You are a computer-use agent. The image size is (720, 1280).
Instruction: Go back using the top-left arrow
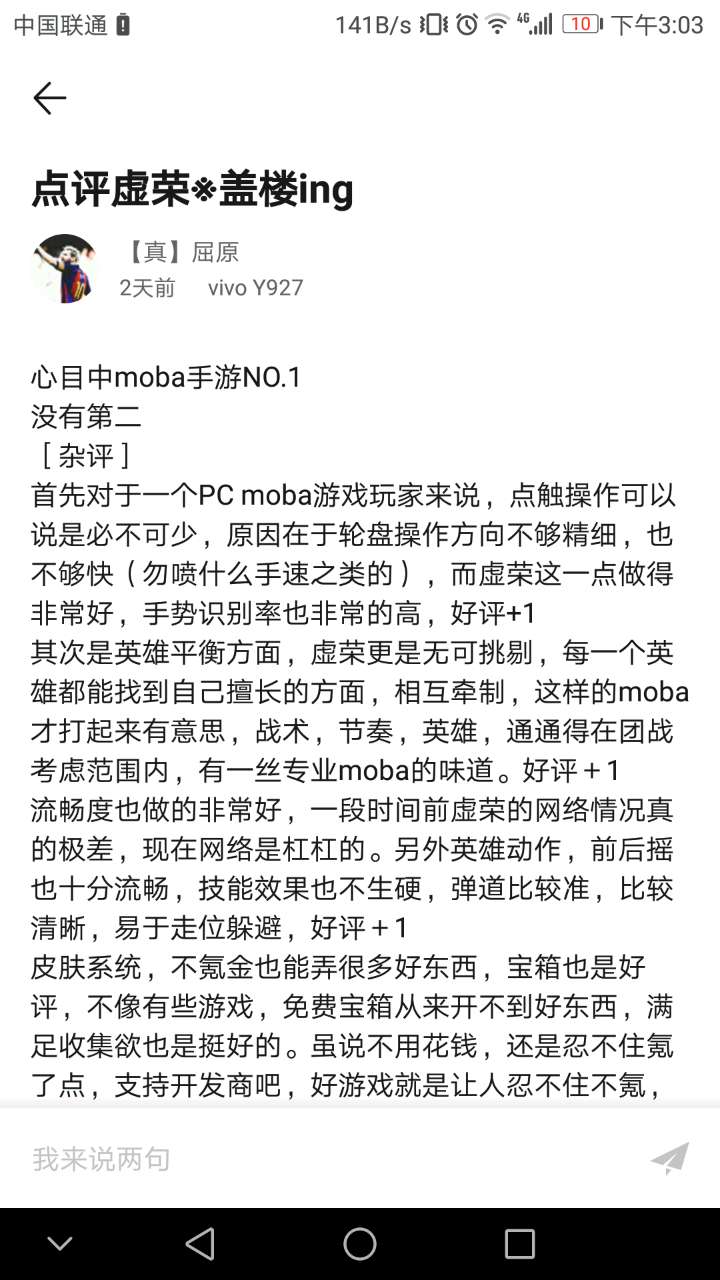click(49, 98)
